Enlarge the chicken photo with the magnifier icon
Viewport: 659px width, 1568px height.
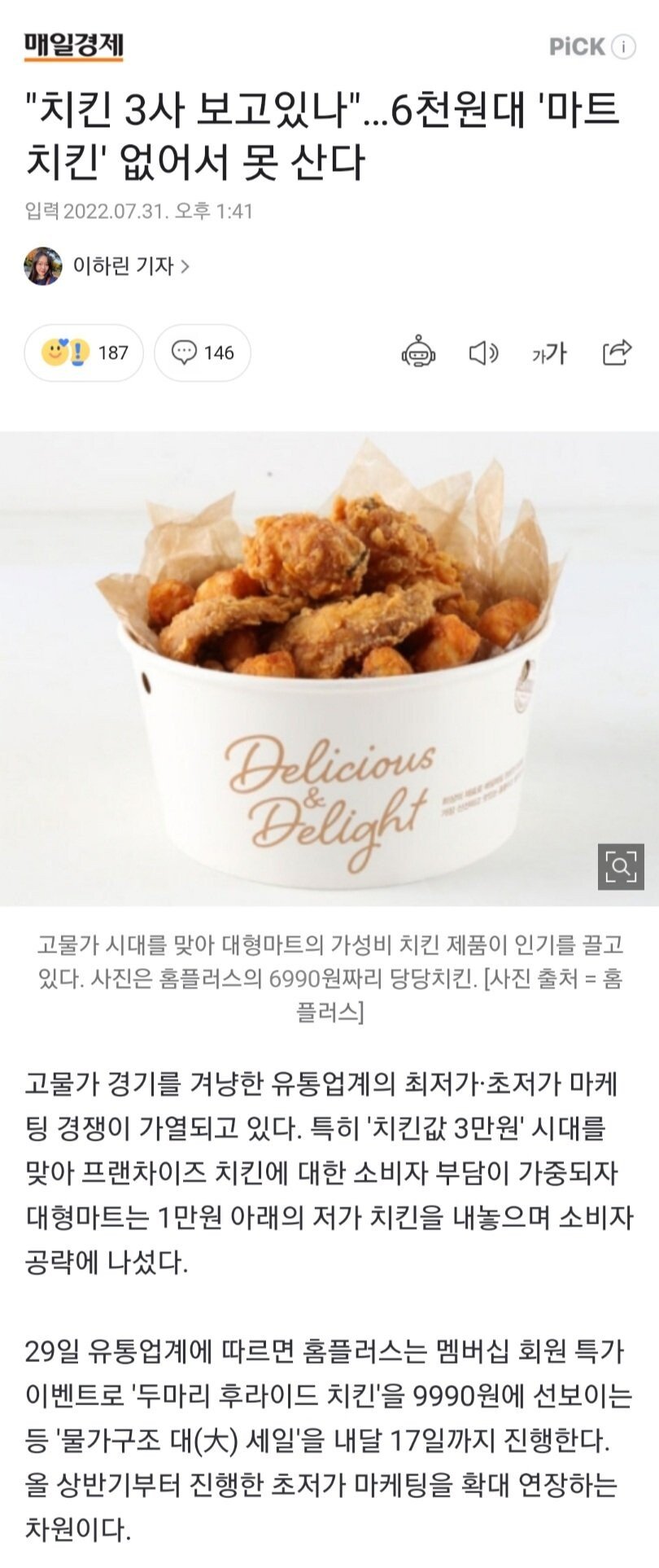point(621,866)
